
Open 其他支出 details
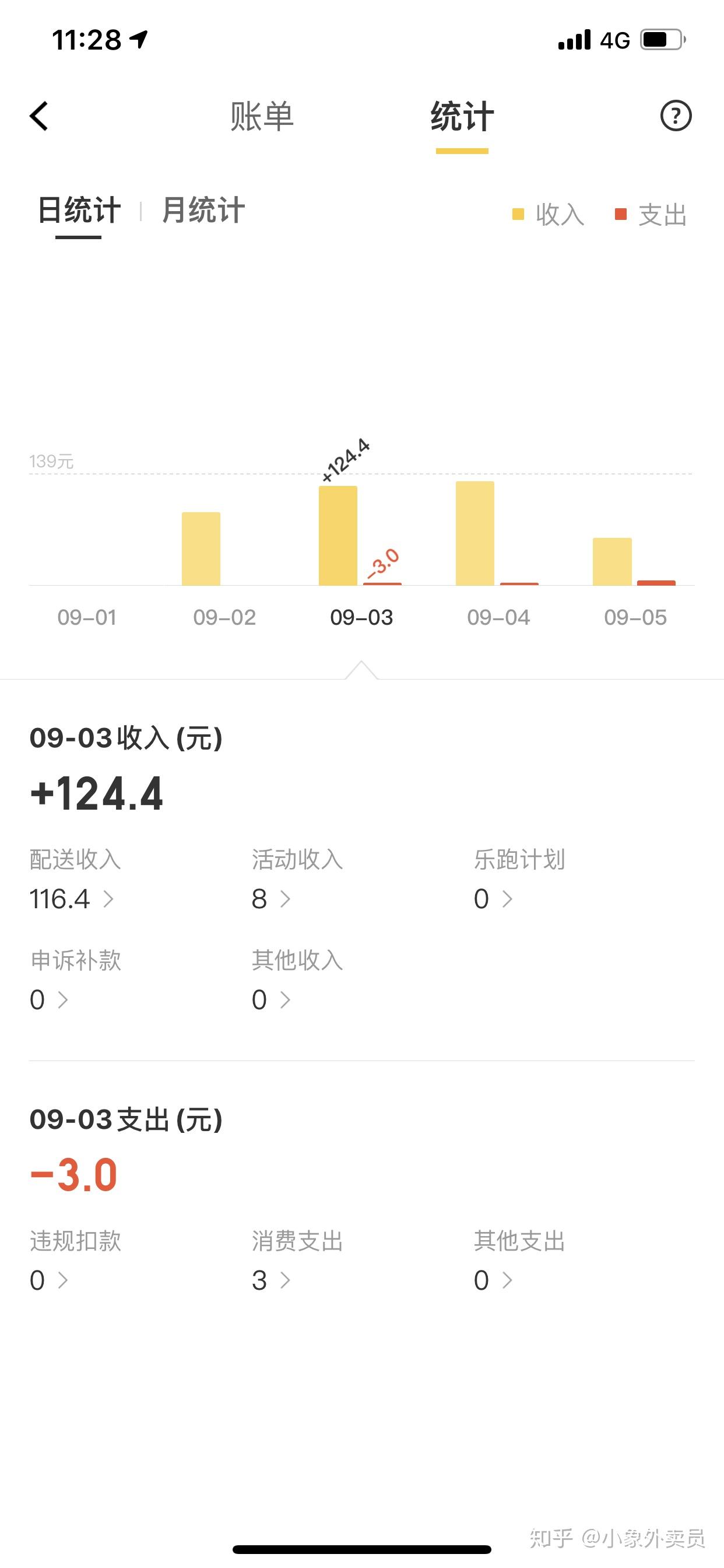[493, 1280]
